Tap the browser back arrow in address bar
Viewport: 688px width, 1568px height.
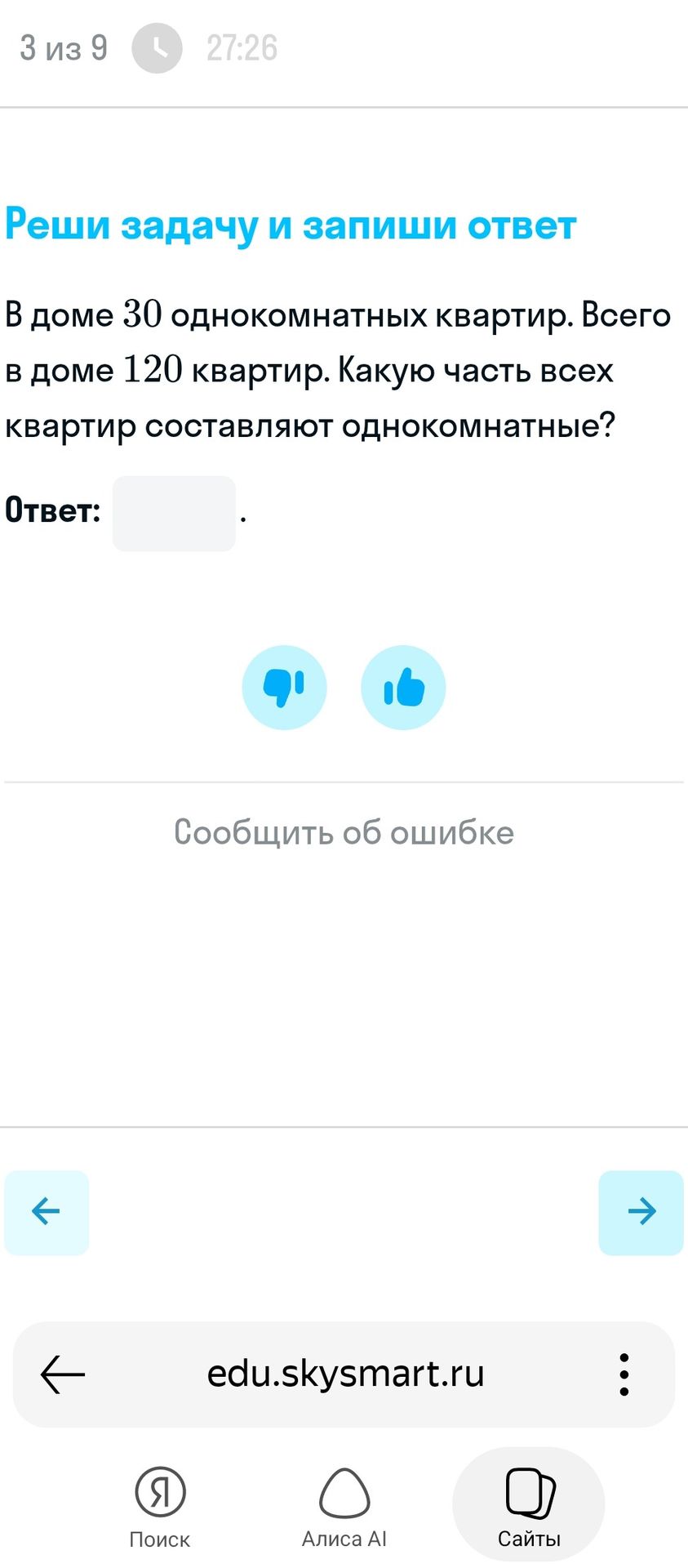coord(63,1374)
